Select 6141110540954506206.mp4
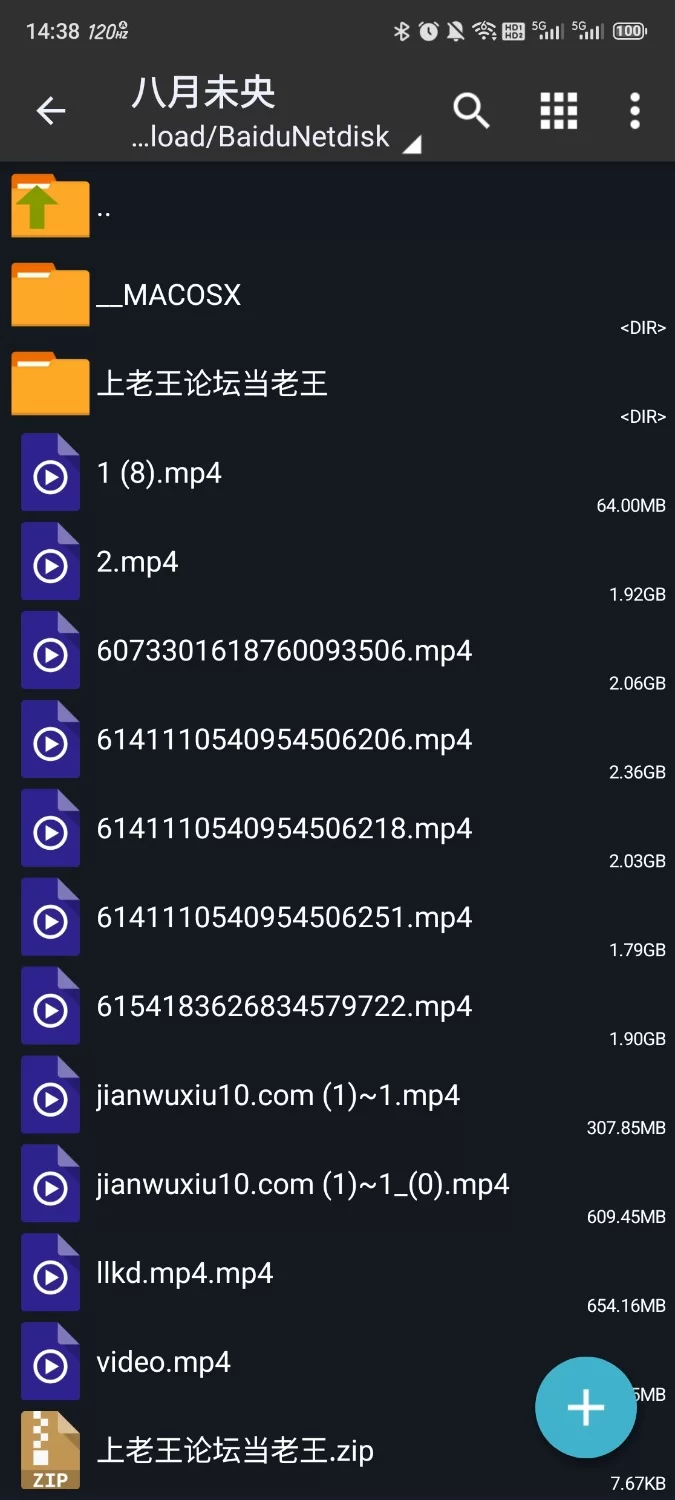 point(337,740)
